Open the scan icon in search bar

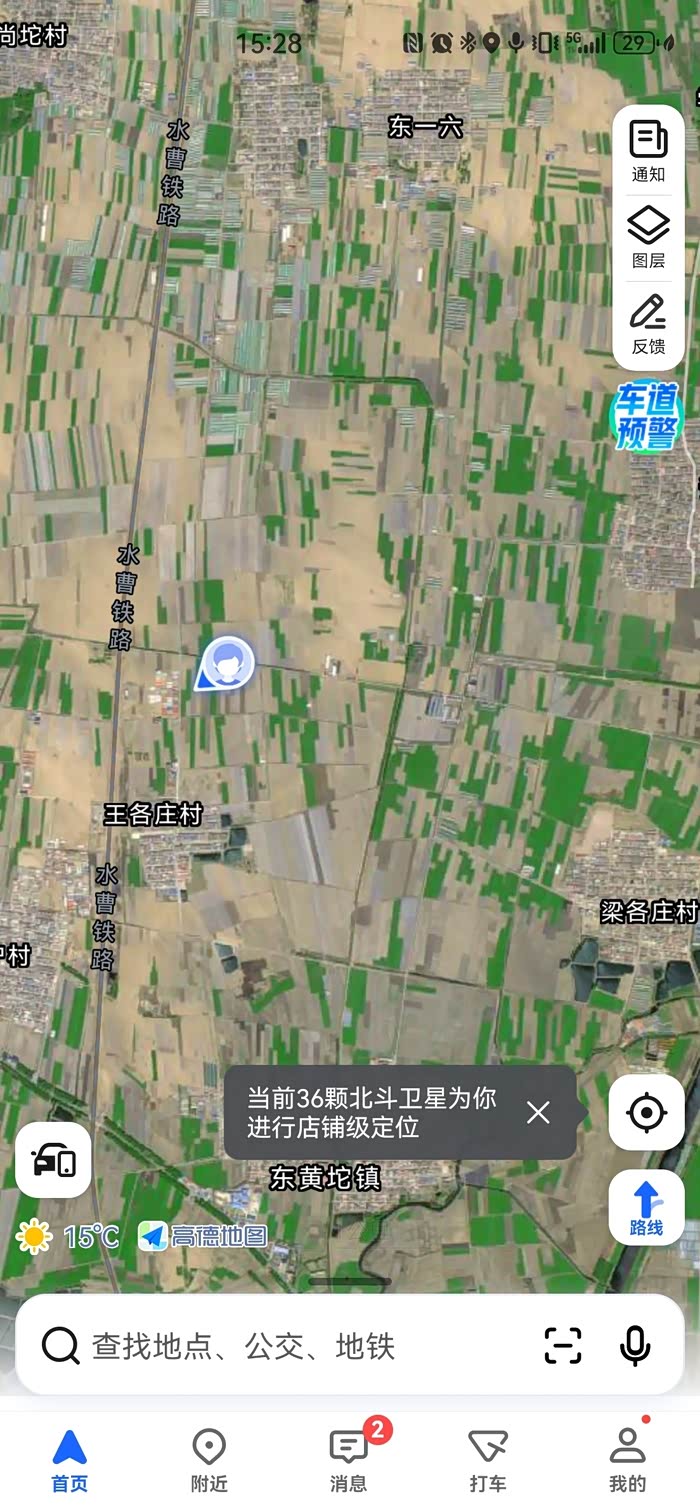(563, 1346)
